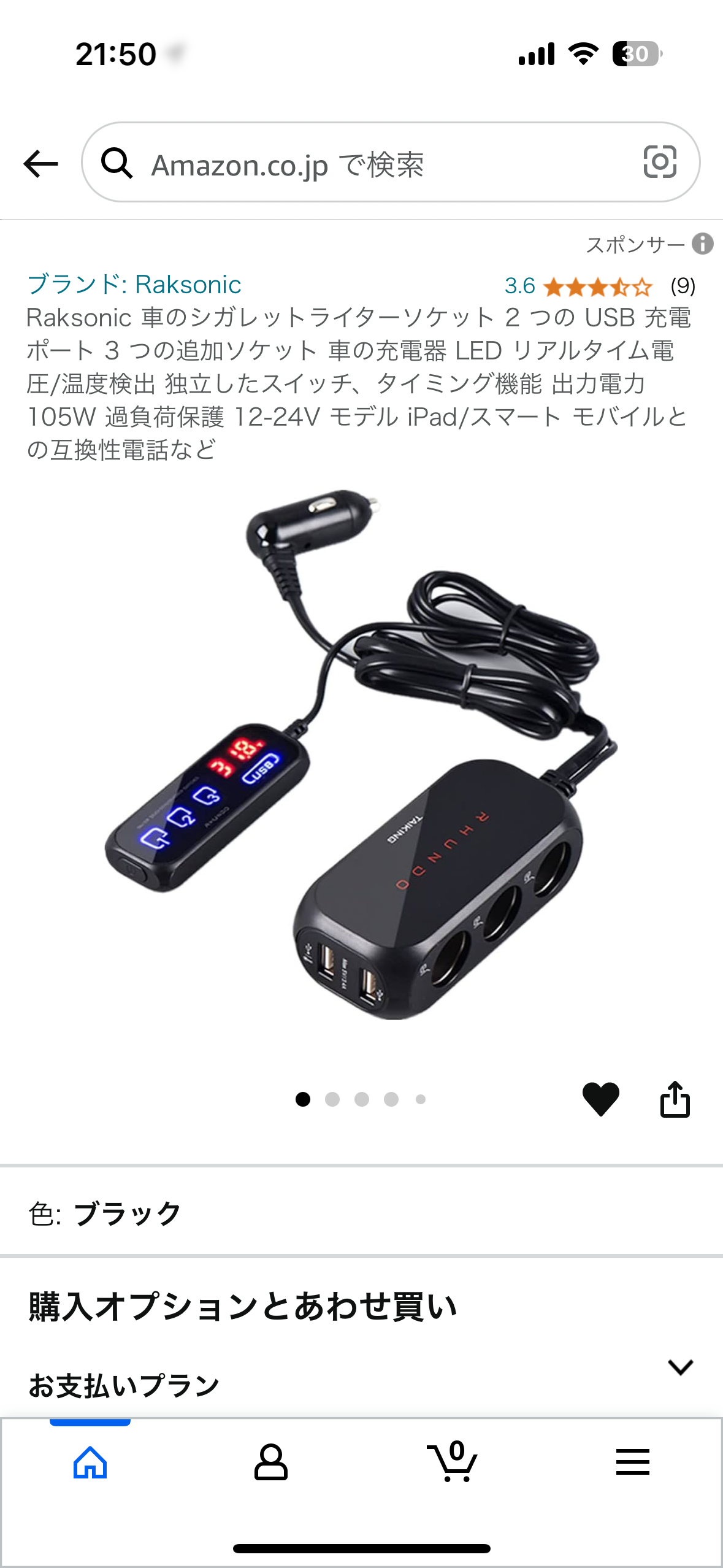Viewport: 723px width, 1568px height.
Task: Switch to the Home tab
Action: [x=90, y=1462]
